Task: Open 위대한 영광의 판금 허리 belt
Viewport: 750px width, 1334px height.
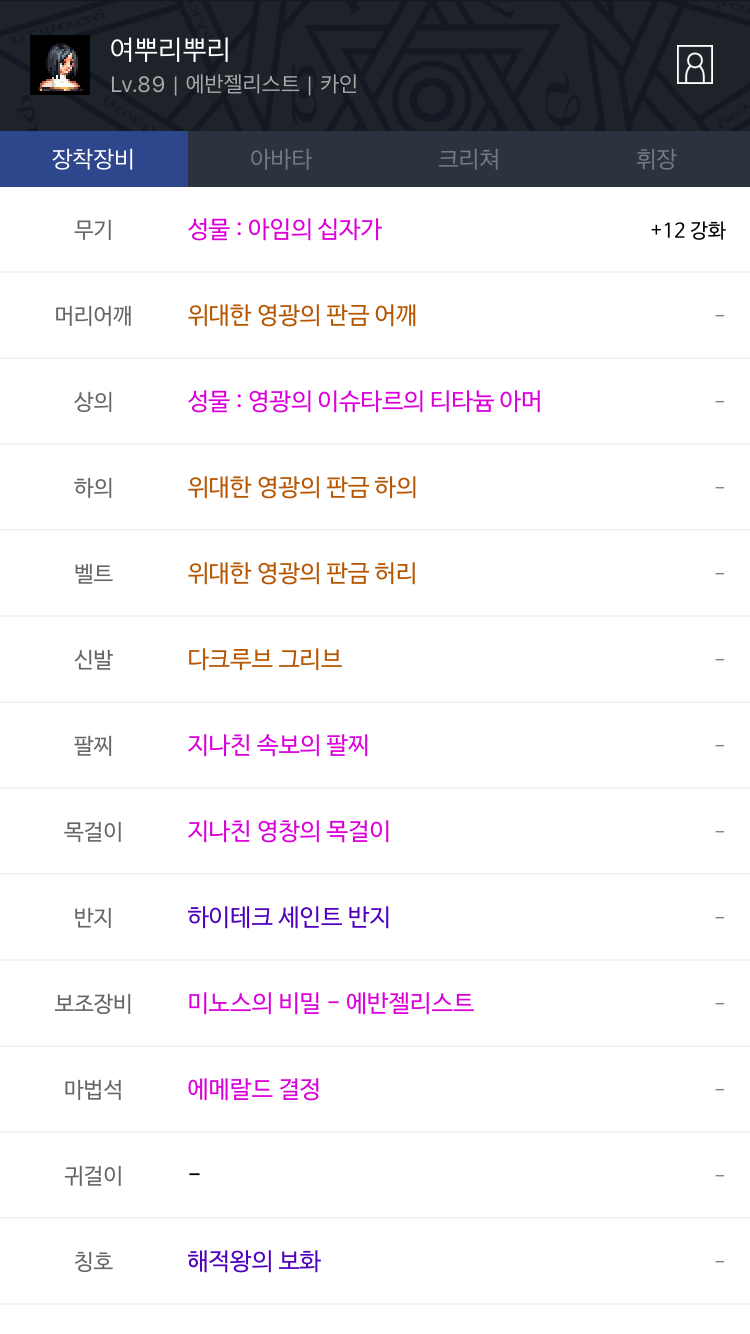Action: click(x=302, y=574)
